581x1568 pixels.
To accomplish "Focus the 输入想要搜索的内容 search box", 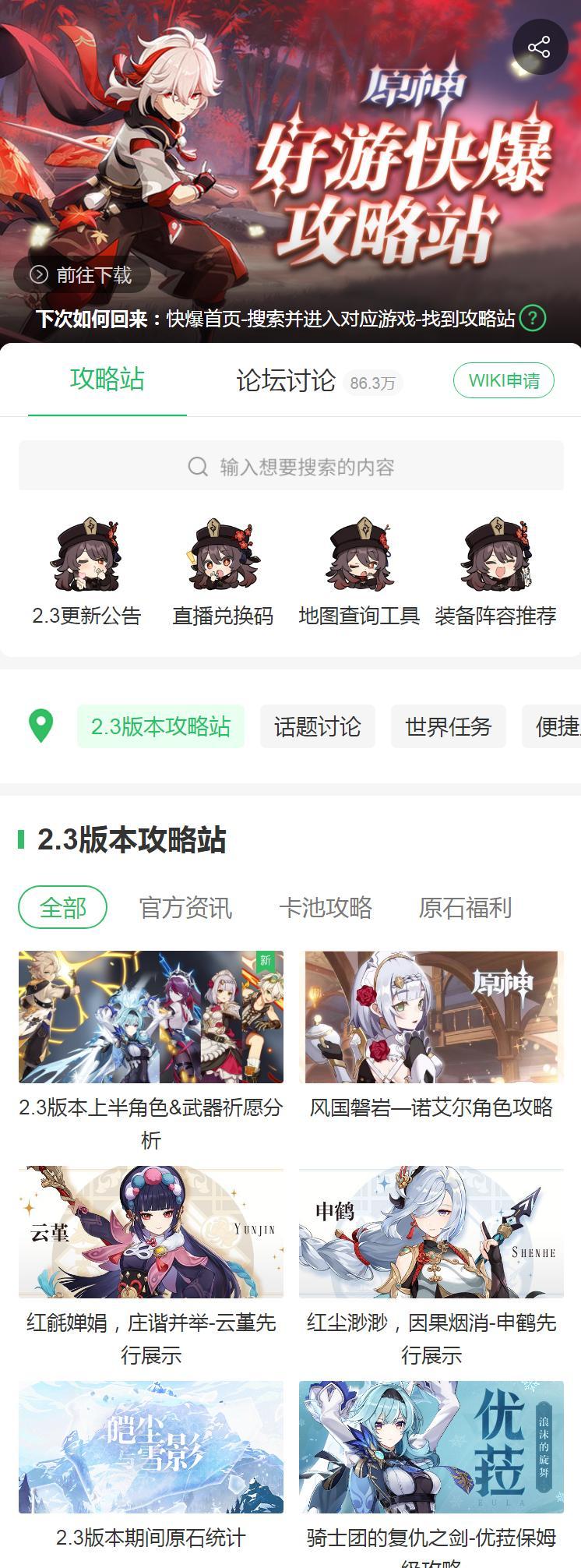I will point(291,466).
